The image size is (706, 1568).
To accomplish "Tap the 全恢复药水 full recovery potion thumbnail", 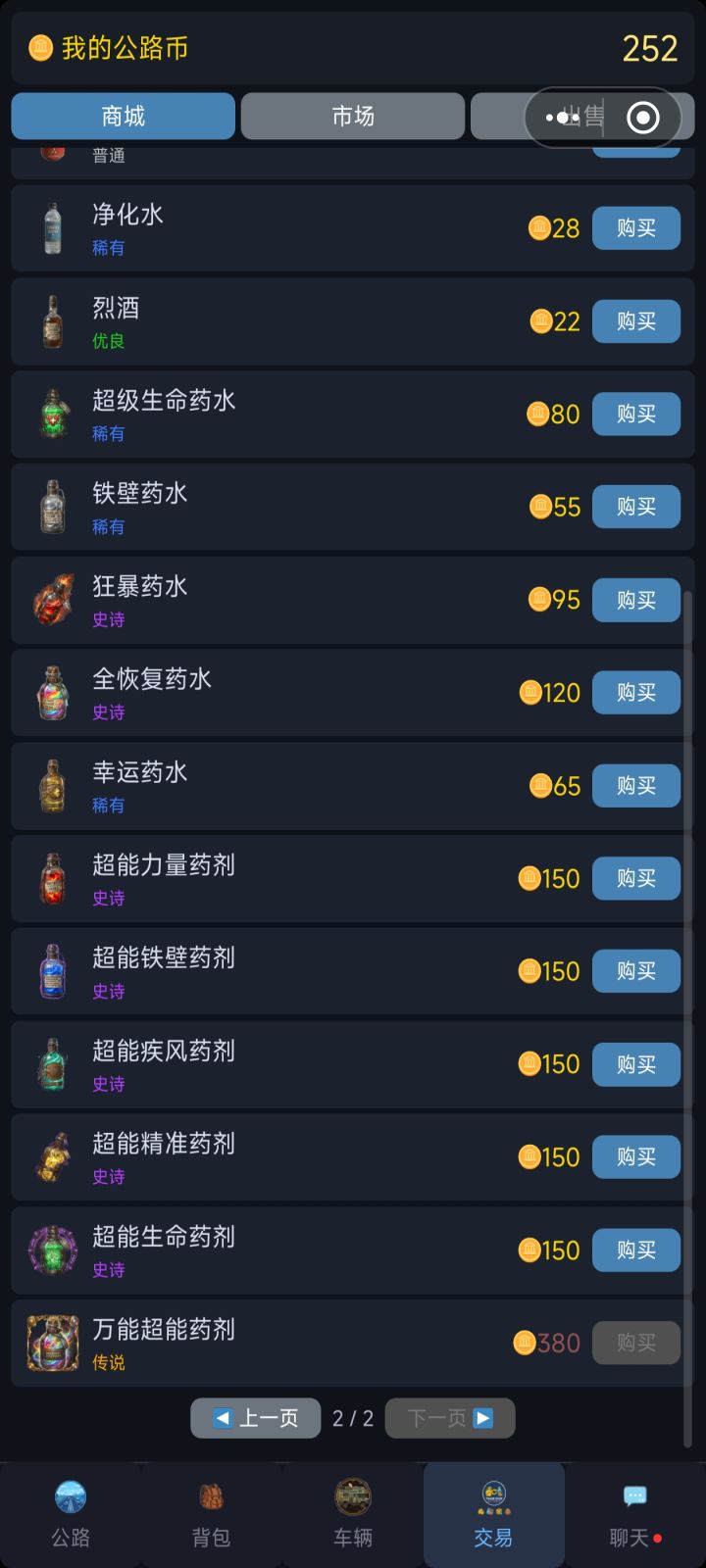I will tap(52, 693).
